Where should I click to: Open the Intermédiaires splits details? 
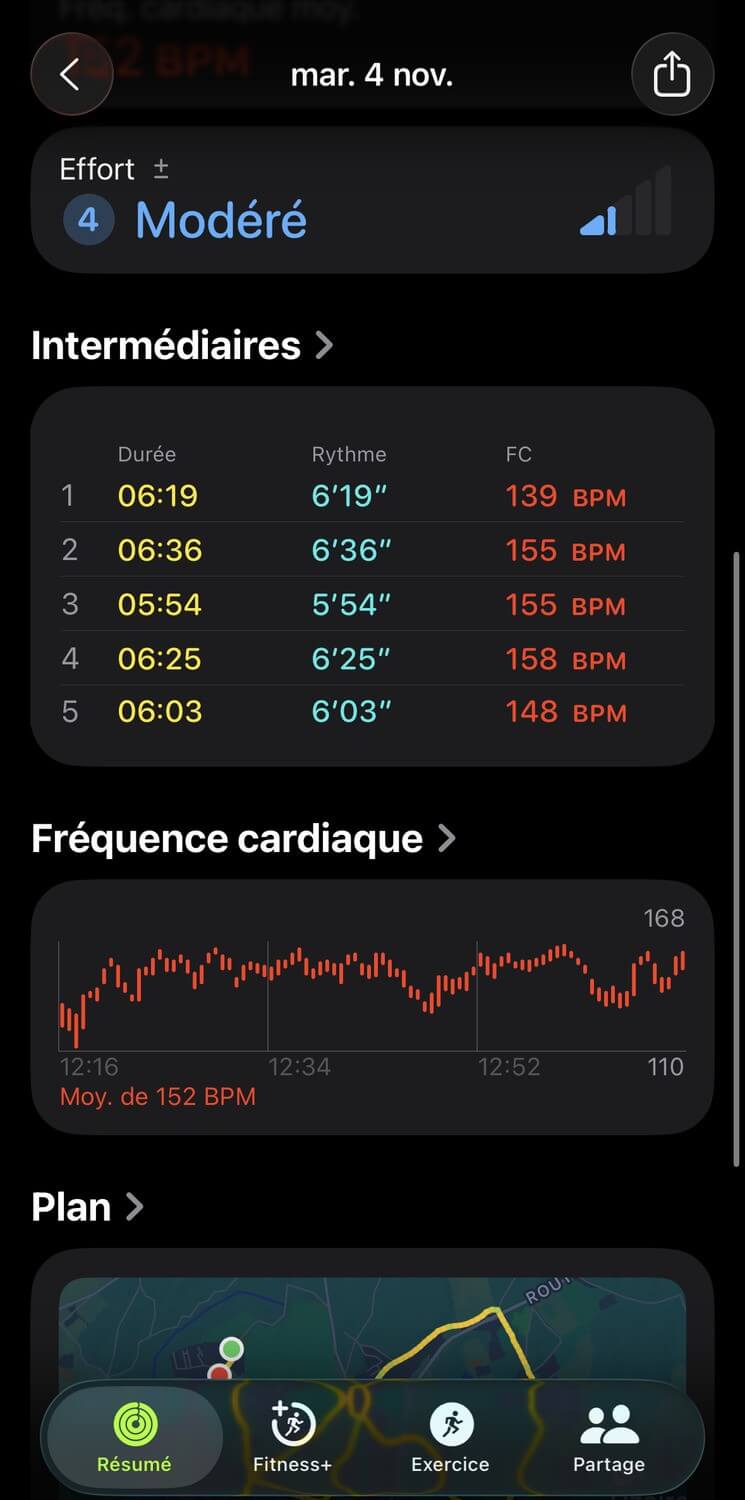click(181, 346)
